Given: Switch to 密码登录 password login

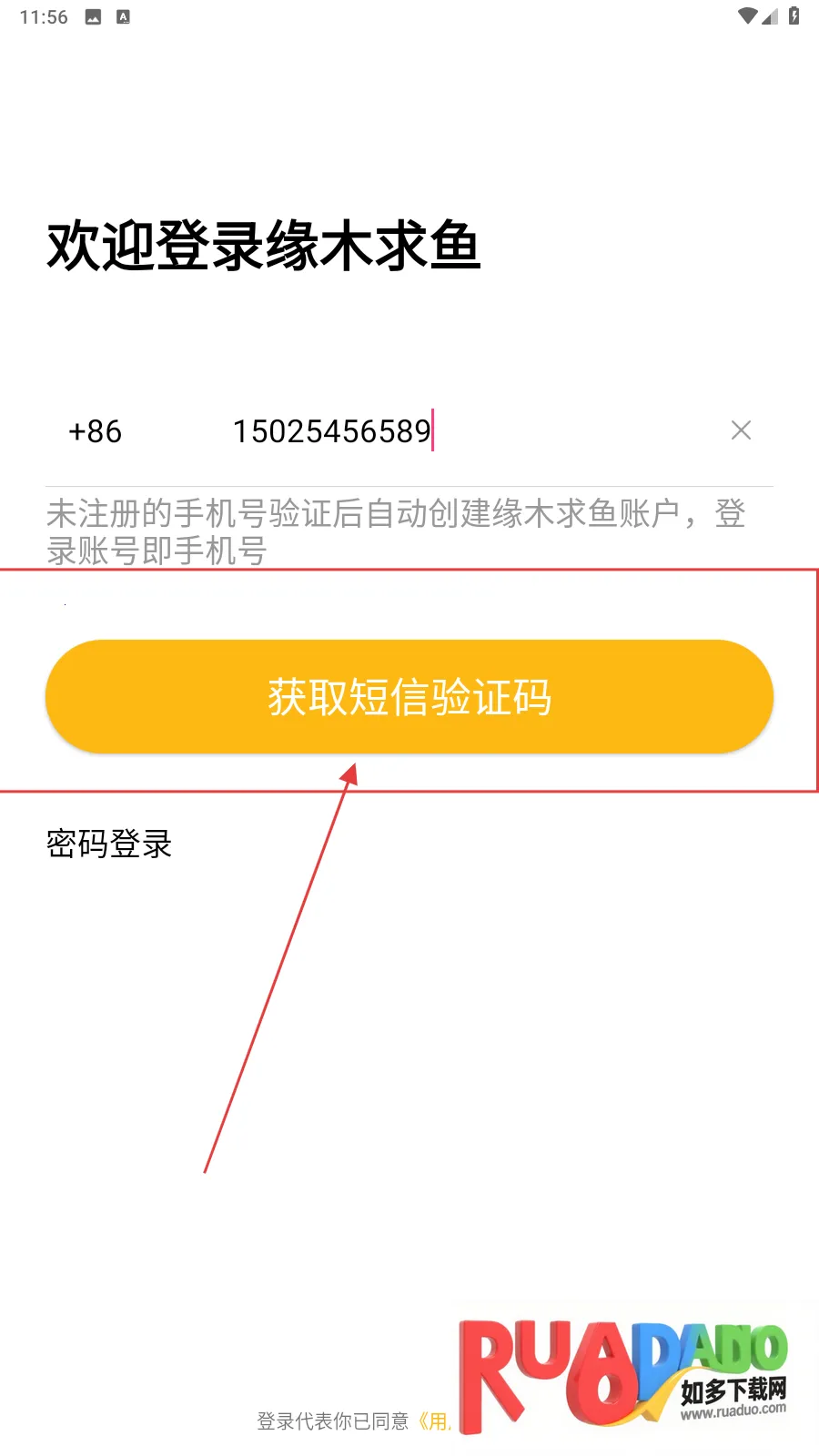Looking at the screenshot, I should click(x=109, y=844).
